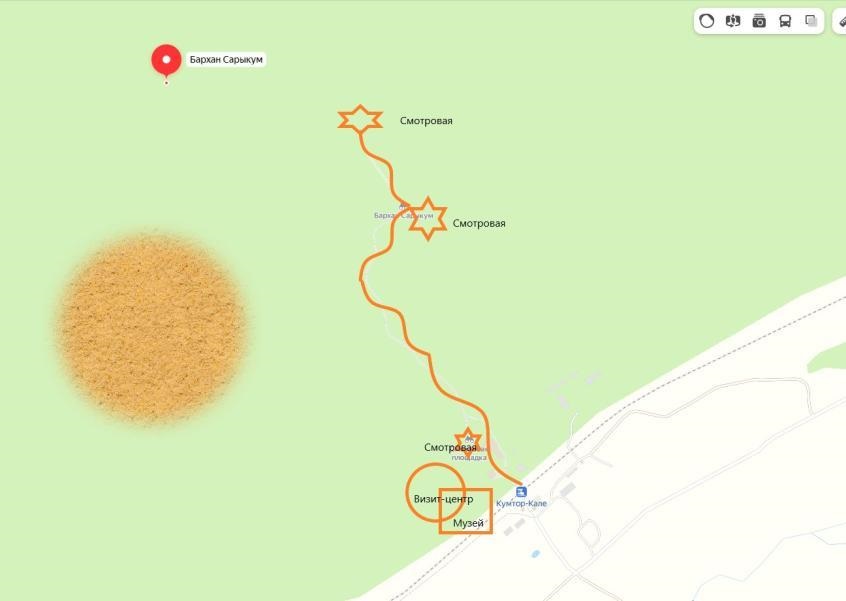846x601 pixels.
Task: Show photos layer on map
Action: tap(759, 21)
